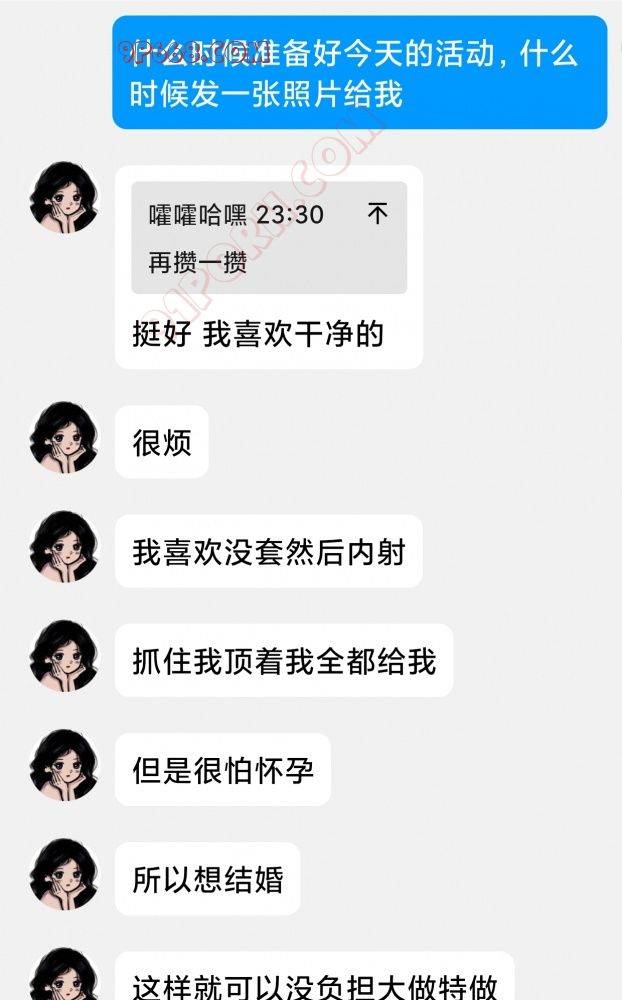Open sender's avatar beside the quoted reply
The height and width of the screenshot is (1000, 622).
[65, 197]
